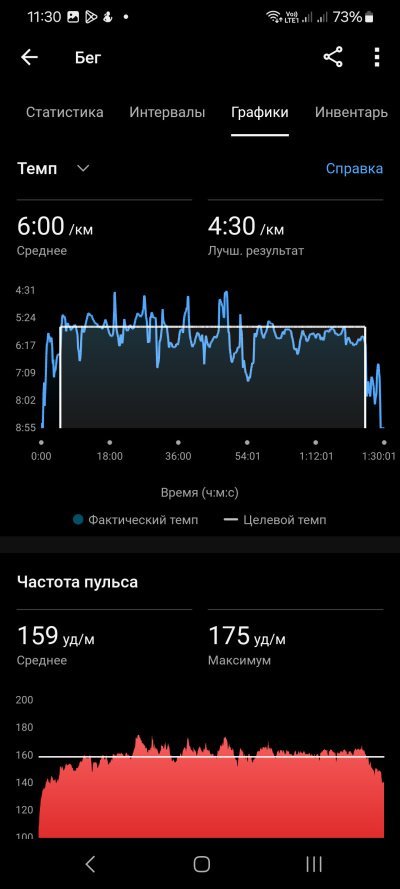This screenshot has width=400, height=889.
Task: Open the three-dot overflow menu
Action: tap(377, 57)
